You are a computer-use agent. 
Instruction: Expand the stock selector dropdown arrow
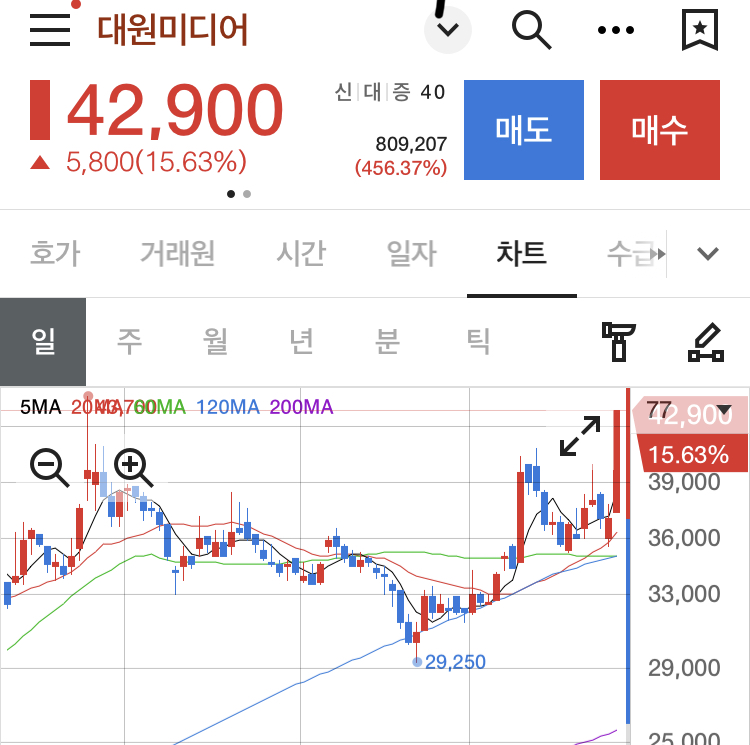pos(448,30)
